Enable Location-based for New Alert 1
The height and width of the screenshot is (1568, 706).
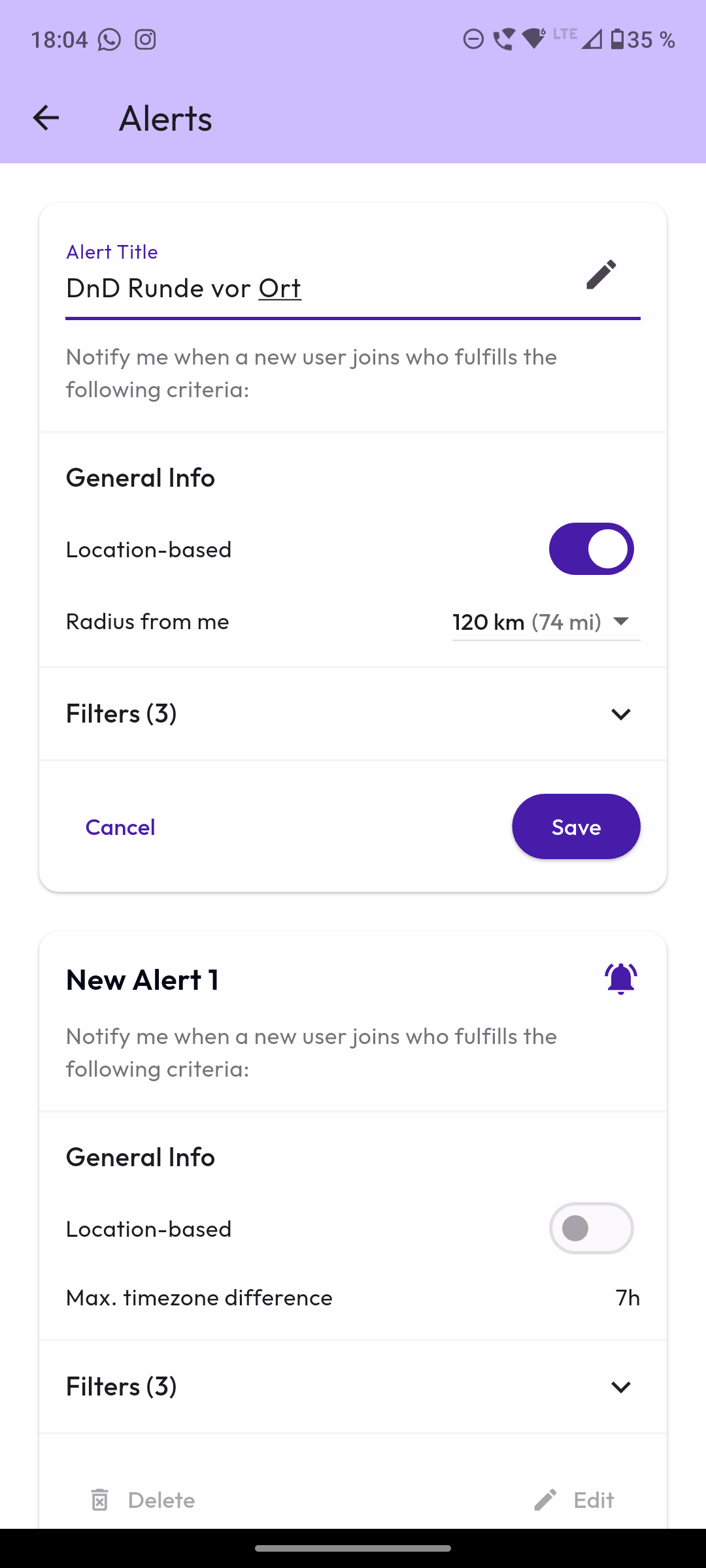tap(591, 1228)
